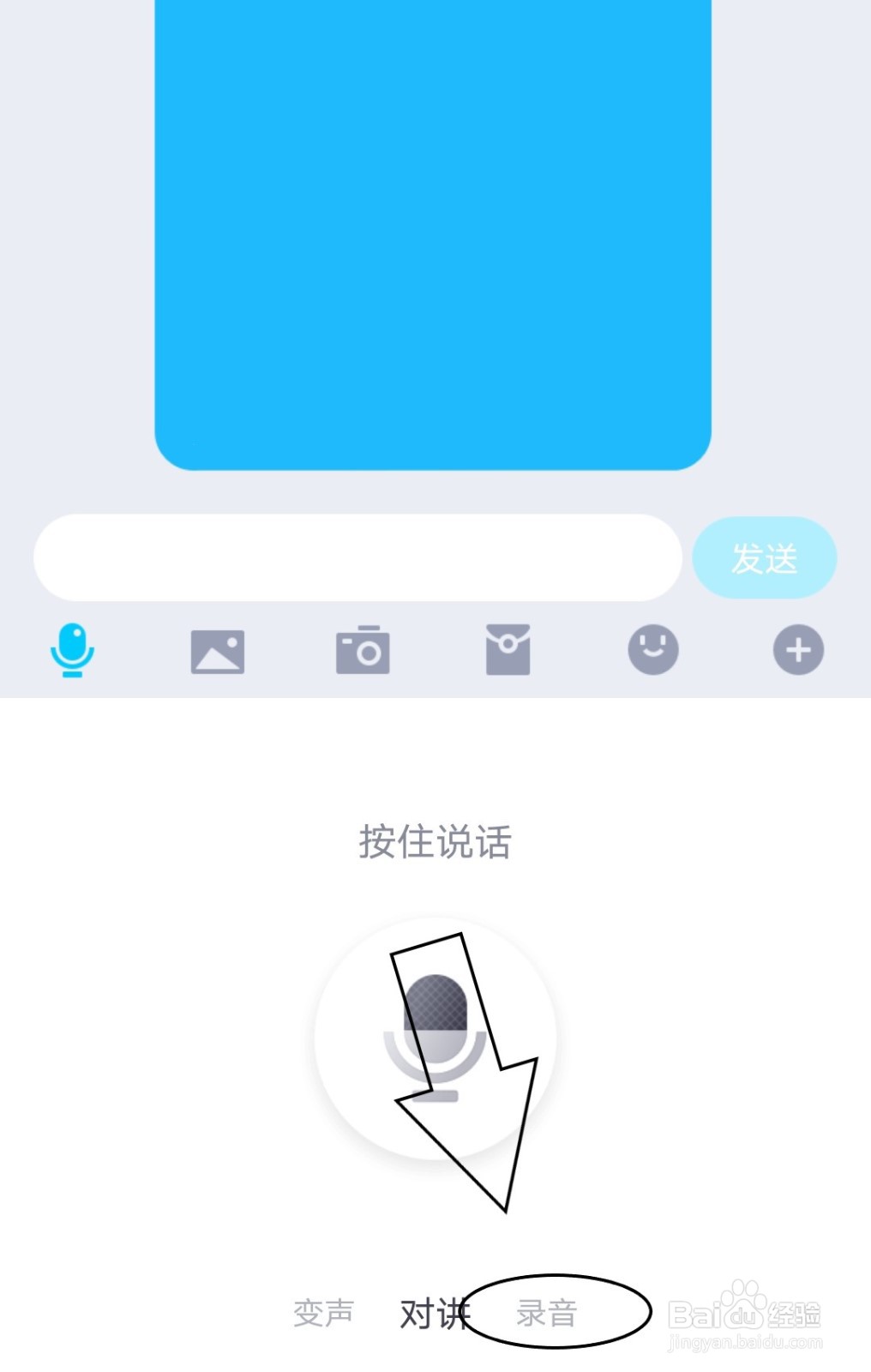This screenshot has height=1372, width=871.
Task: Tap the 发送 send button
Action: coord(764,558)
